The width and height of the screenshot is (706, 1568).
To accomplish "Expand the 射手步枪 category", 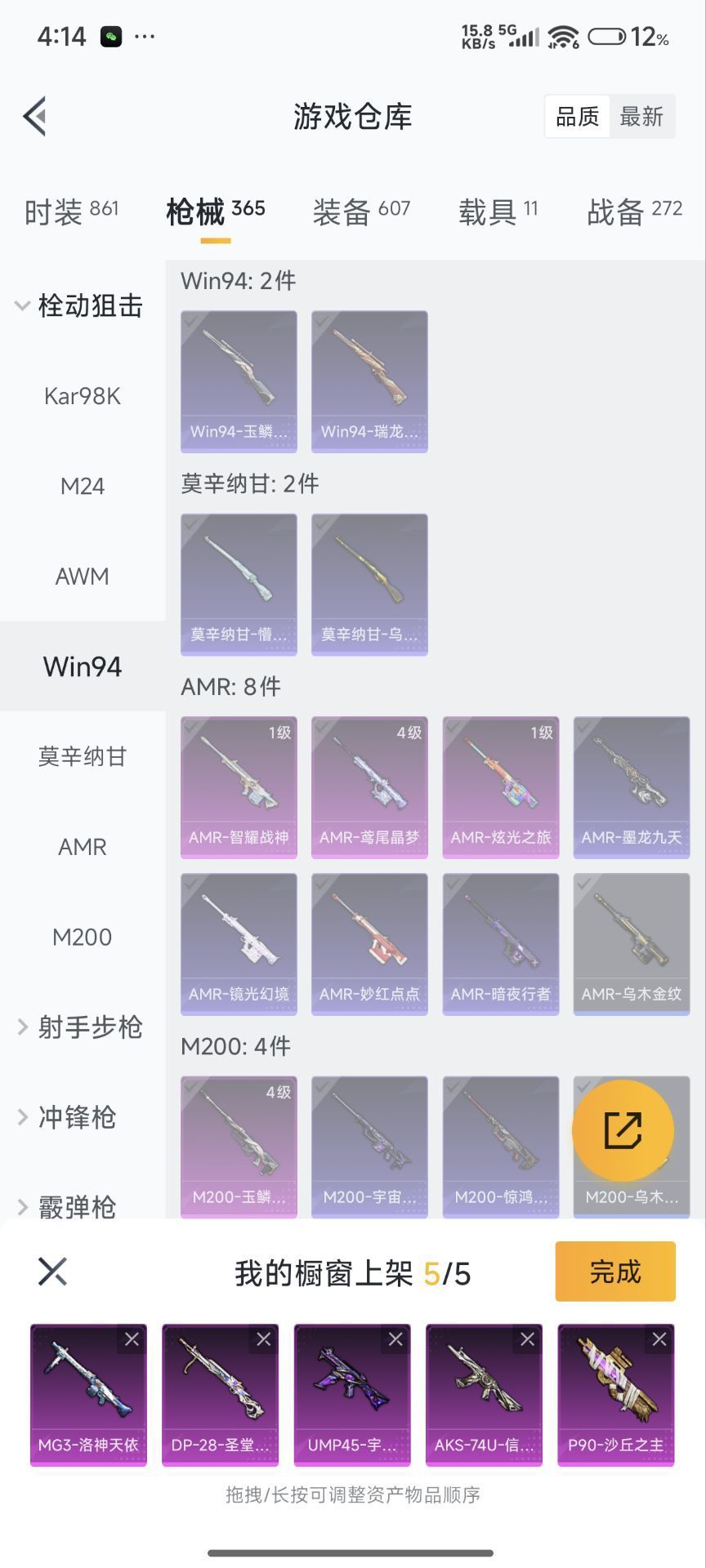I will point(80,1027).
